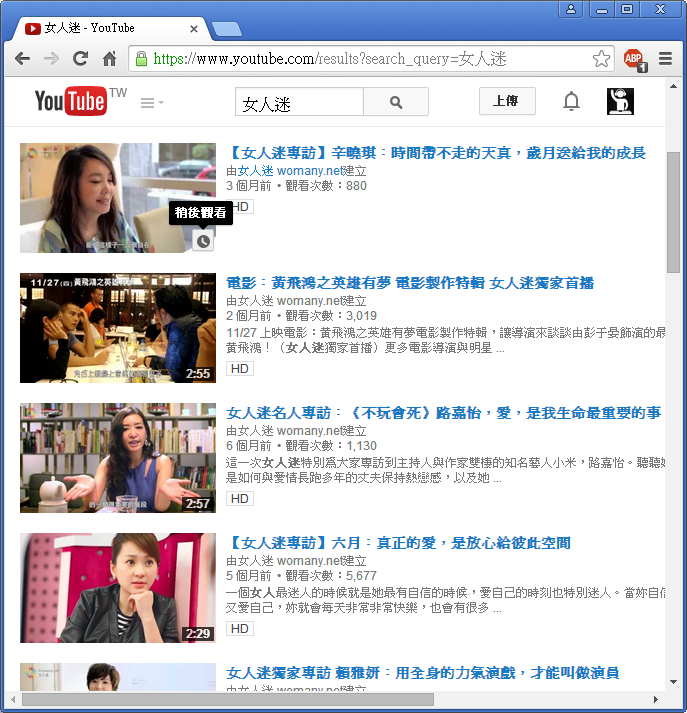The height and width of the screenshot is (713, 687).
Task: Focus the search box containing 女人迷
Action: point(299,102)
